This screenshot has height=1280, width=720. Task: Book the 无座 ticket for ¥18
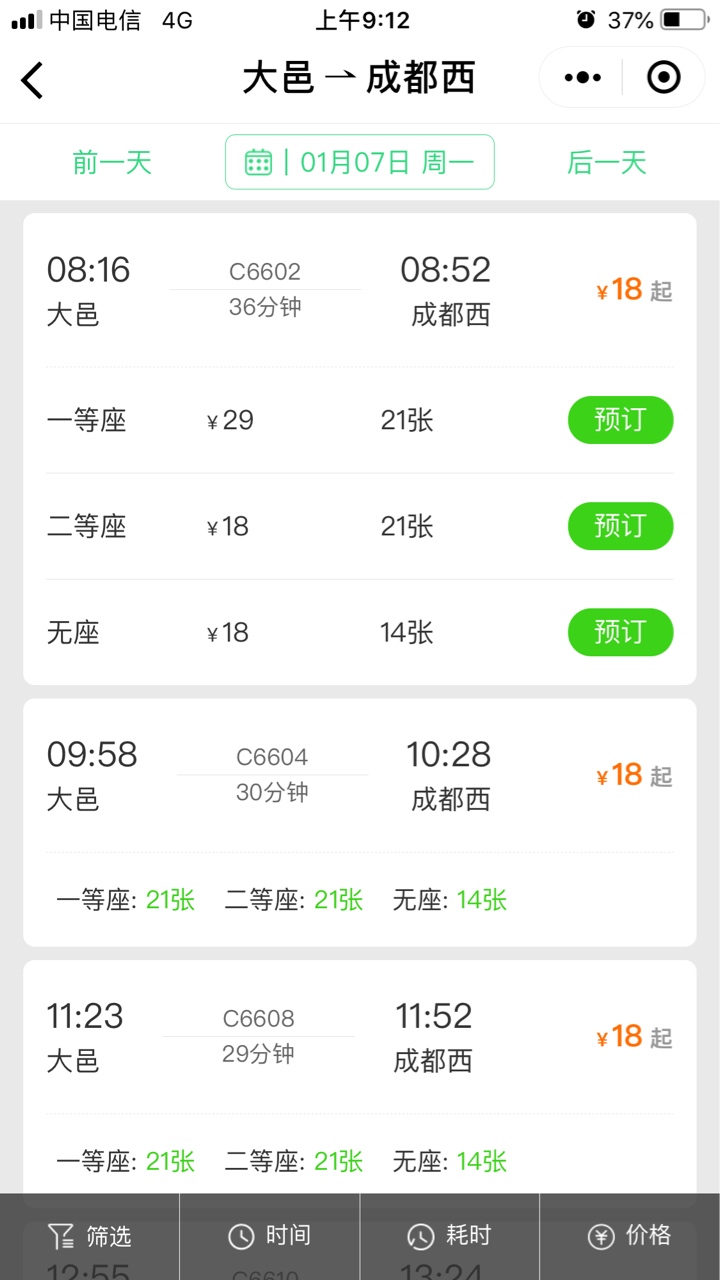[x=620, y=632]
